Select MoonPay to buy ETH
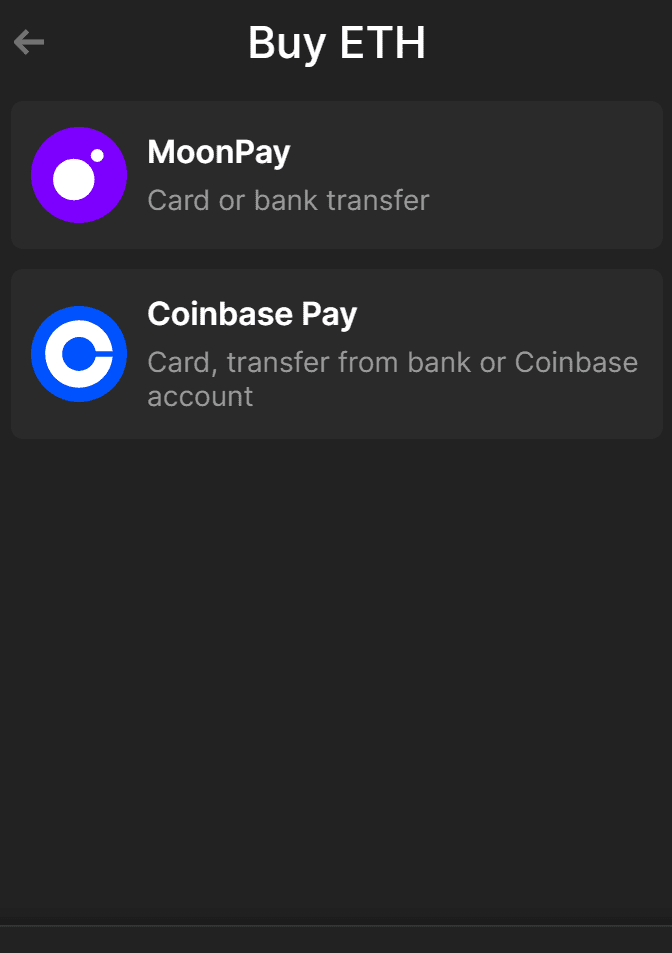 click(x=336, y=175)
